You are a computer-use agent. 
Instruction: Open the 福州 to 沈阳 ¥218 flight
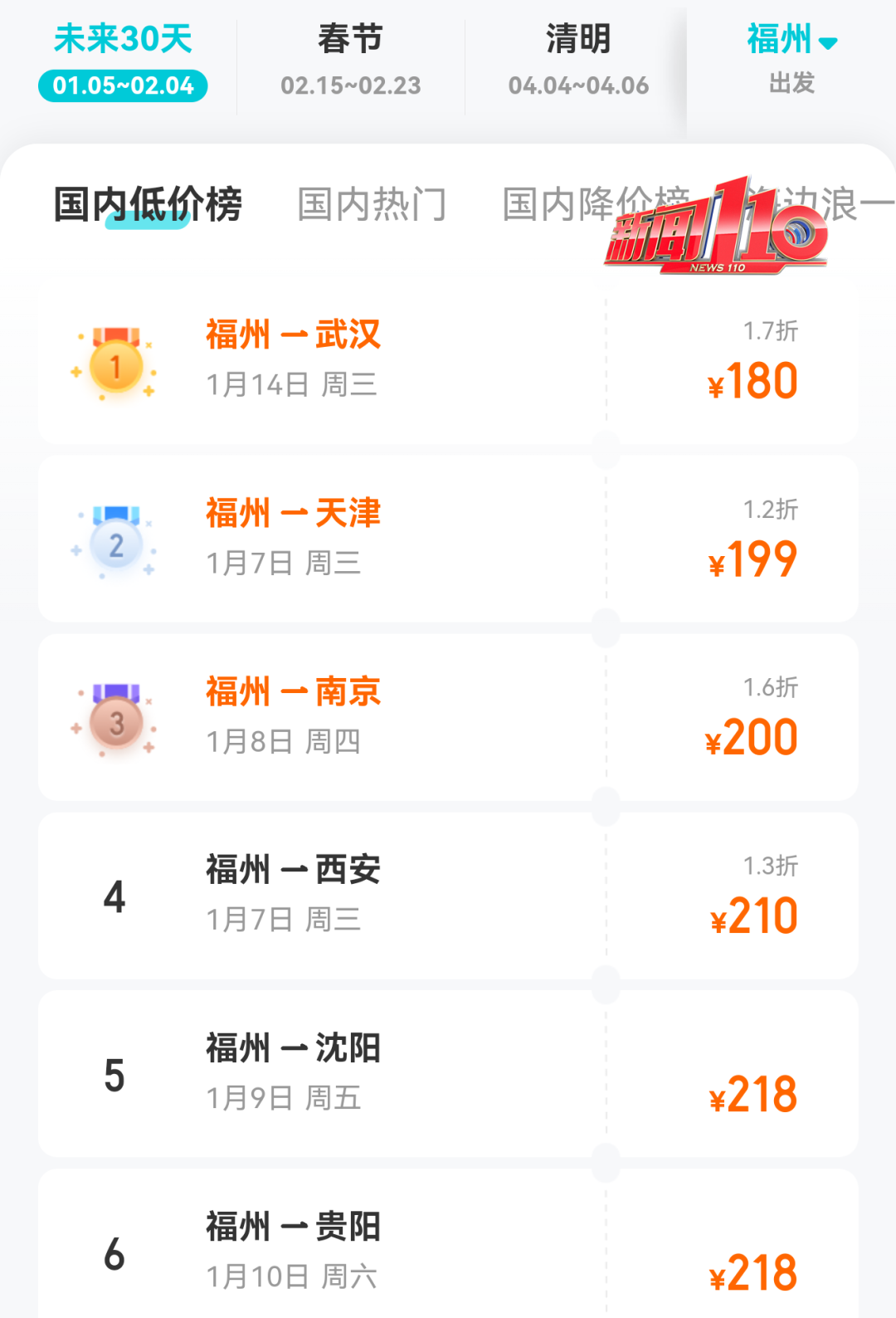pos(448,1073)
